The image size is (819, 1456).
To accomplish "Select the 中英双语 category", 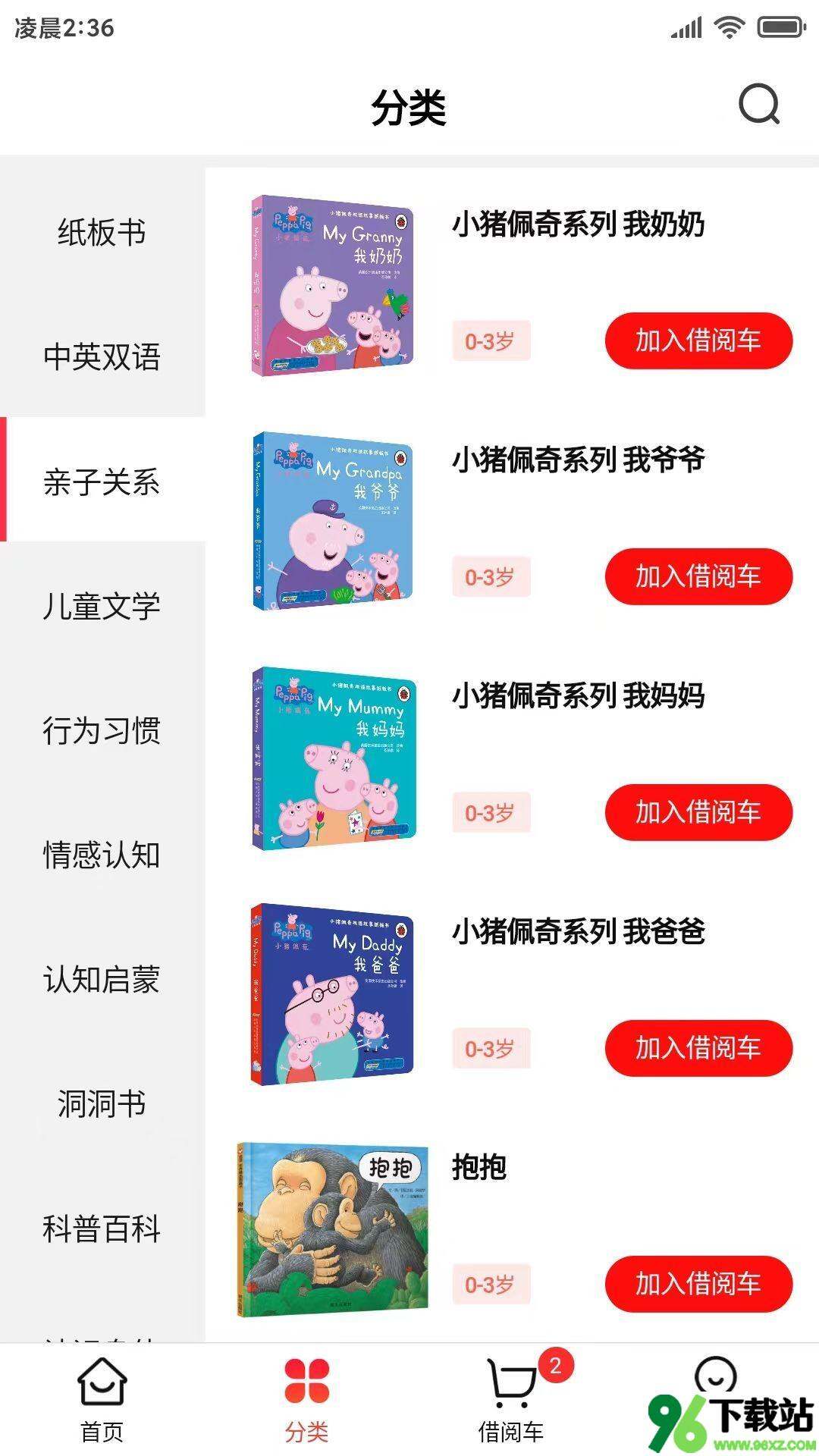I will (102, 357).
